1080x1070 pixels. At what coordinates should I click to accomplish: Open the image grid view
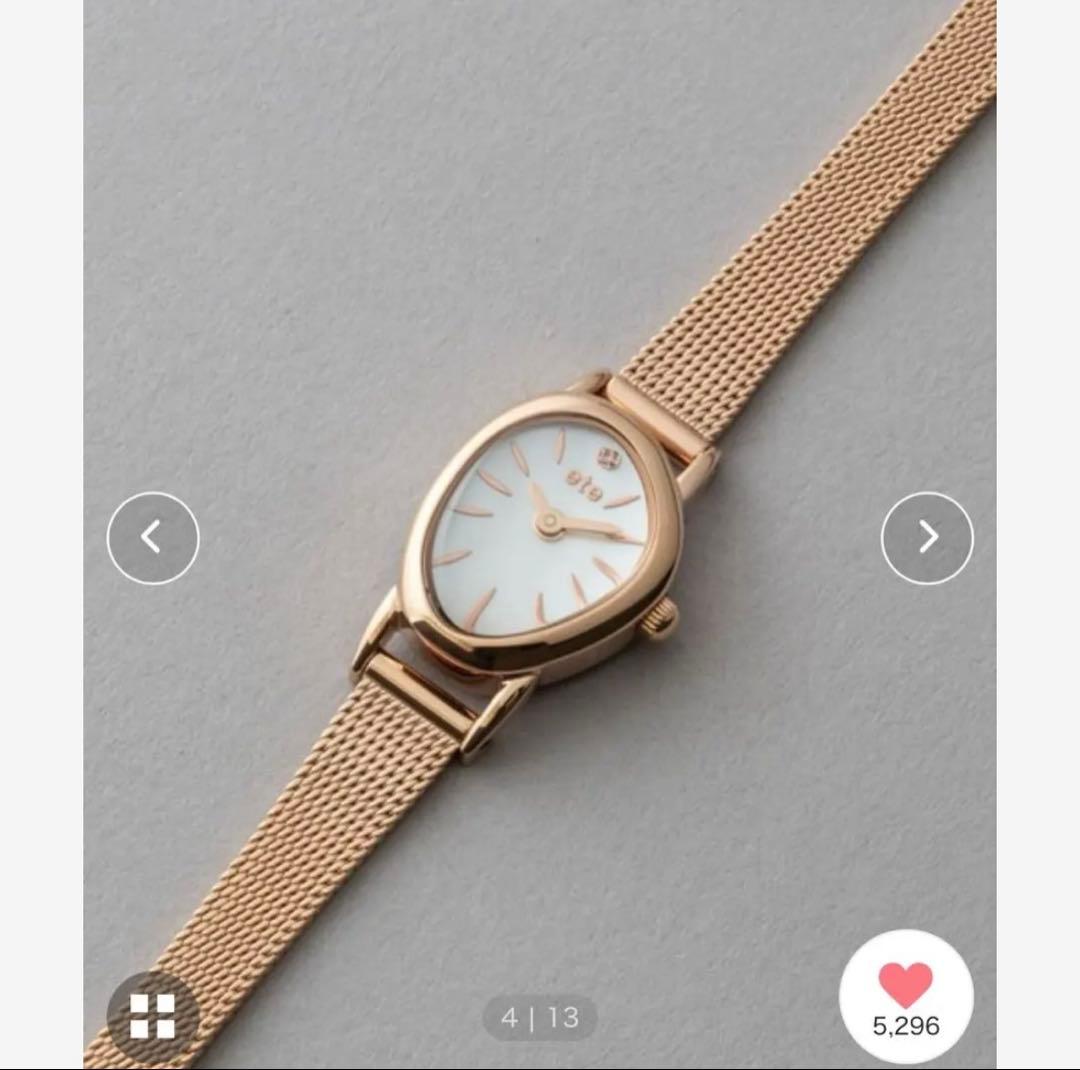(x=153, y=1015)
